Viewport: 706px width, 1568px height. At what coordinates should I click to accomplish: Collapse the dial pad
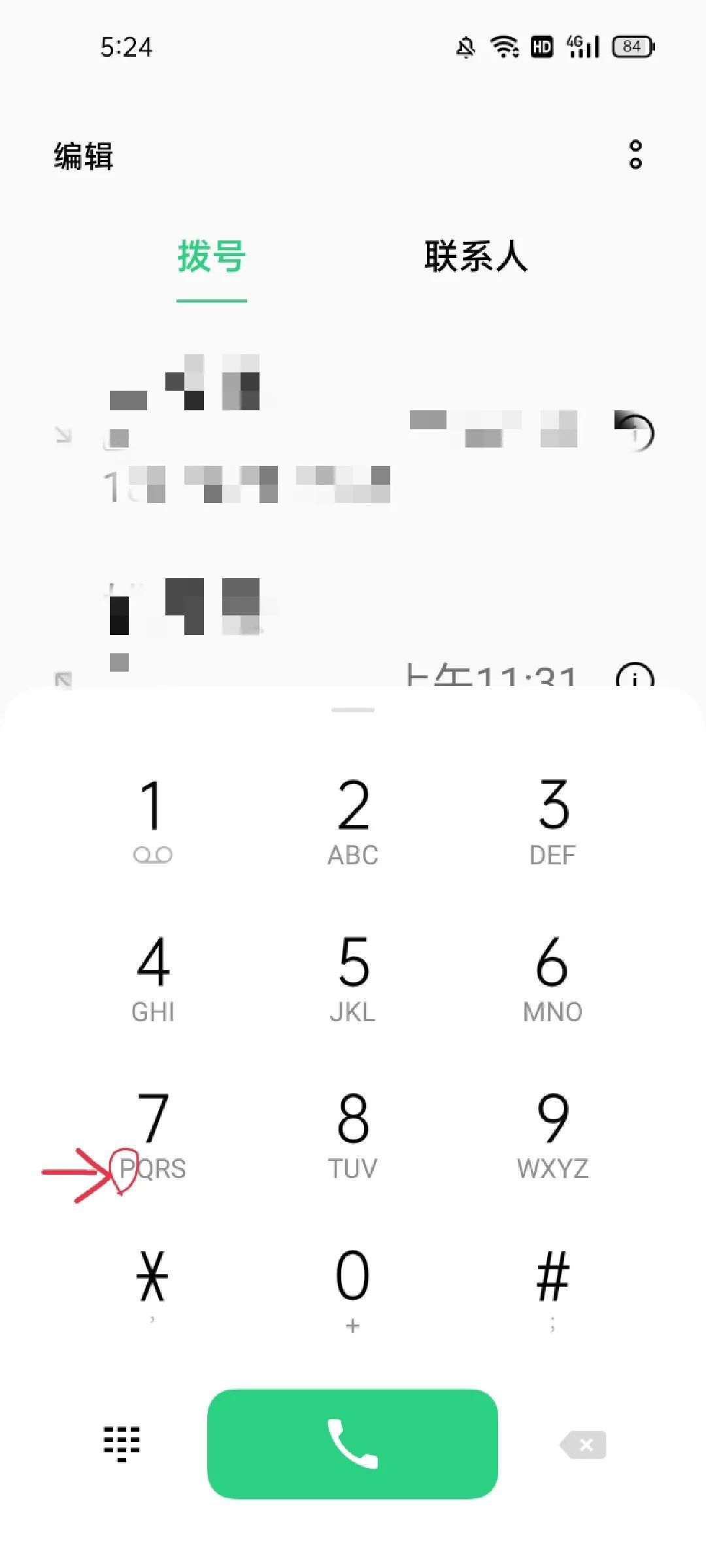(x=122, y=1443)
